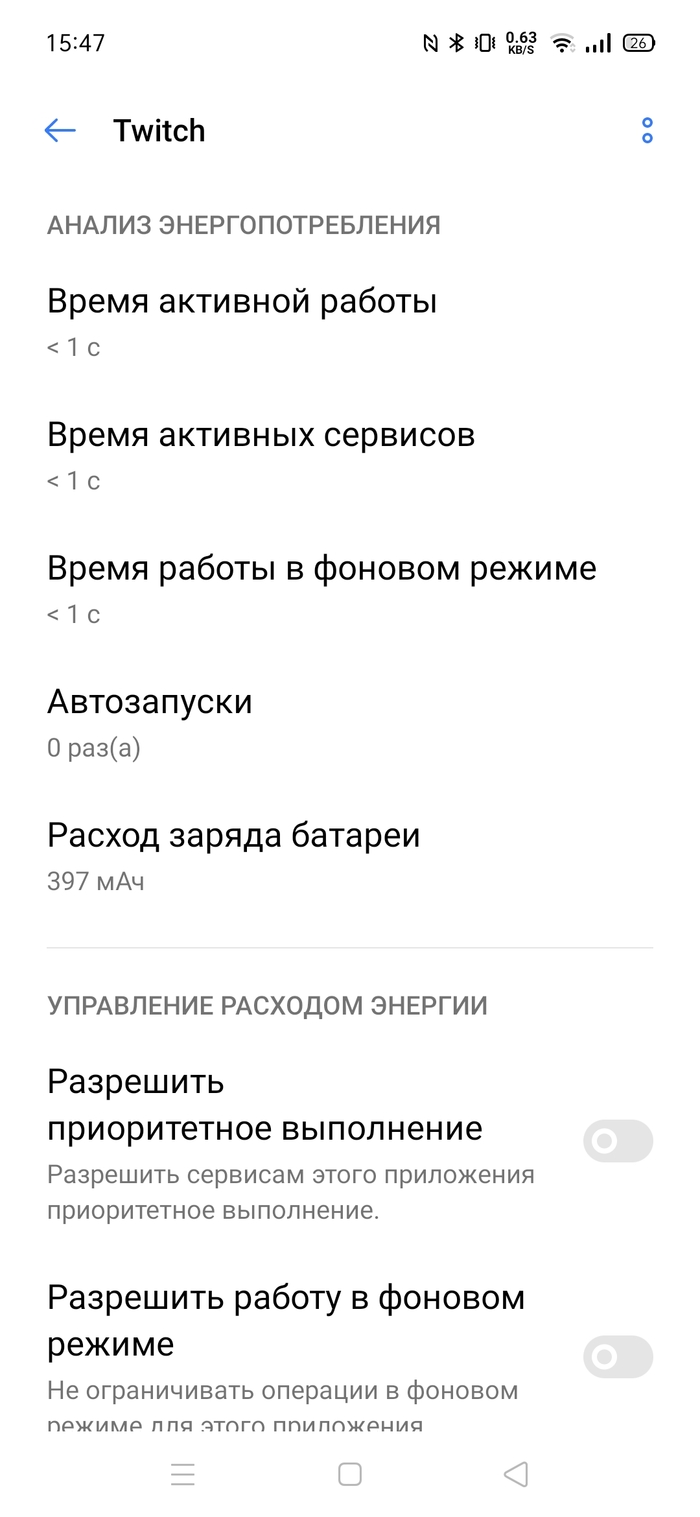Toggle «Разрешить работу в фоновом режиме»
This screenshot has width=700, height=1517.
pyautogui.click(x=617, y=1357)
